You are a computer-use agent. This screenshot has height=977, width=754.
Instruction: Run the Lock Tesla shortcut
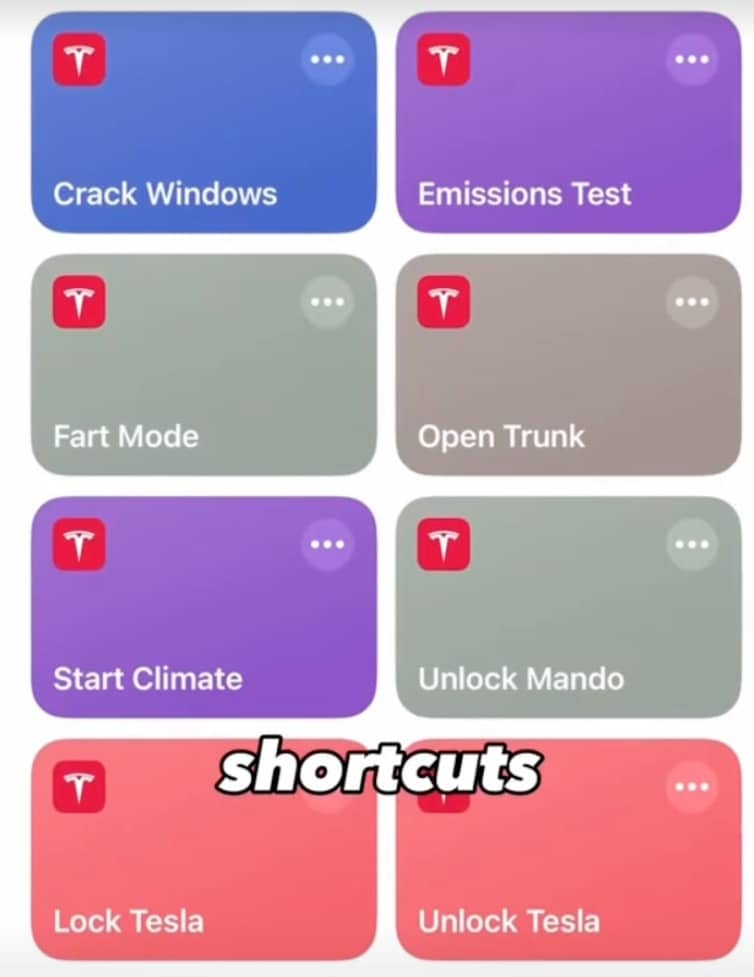click(204, 850)
